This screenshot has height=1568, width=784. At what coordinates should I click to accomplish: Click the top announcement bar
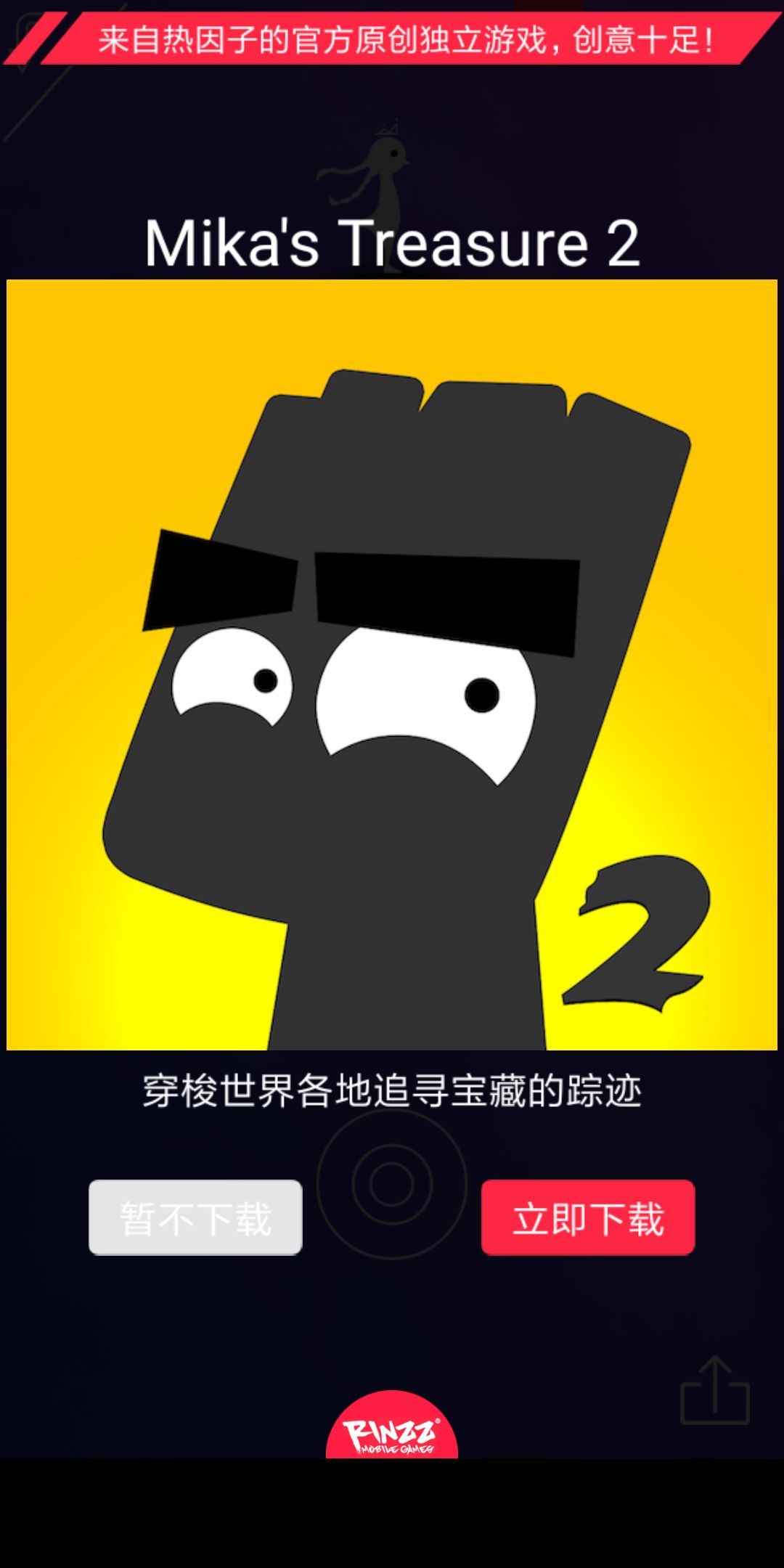pyautogui.click(x=392, y=40)
